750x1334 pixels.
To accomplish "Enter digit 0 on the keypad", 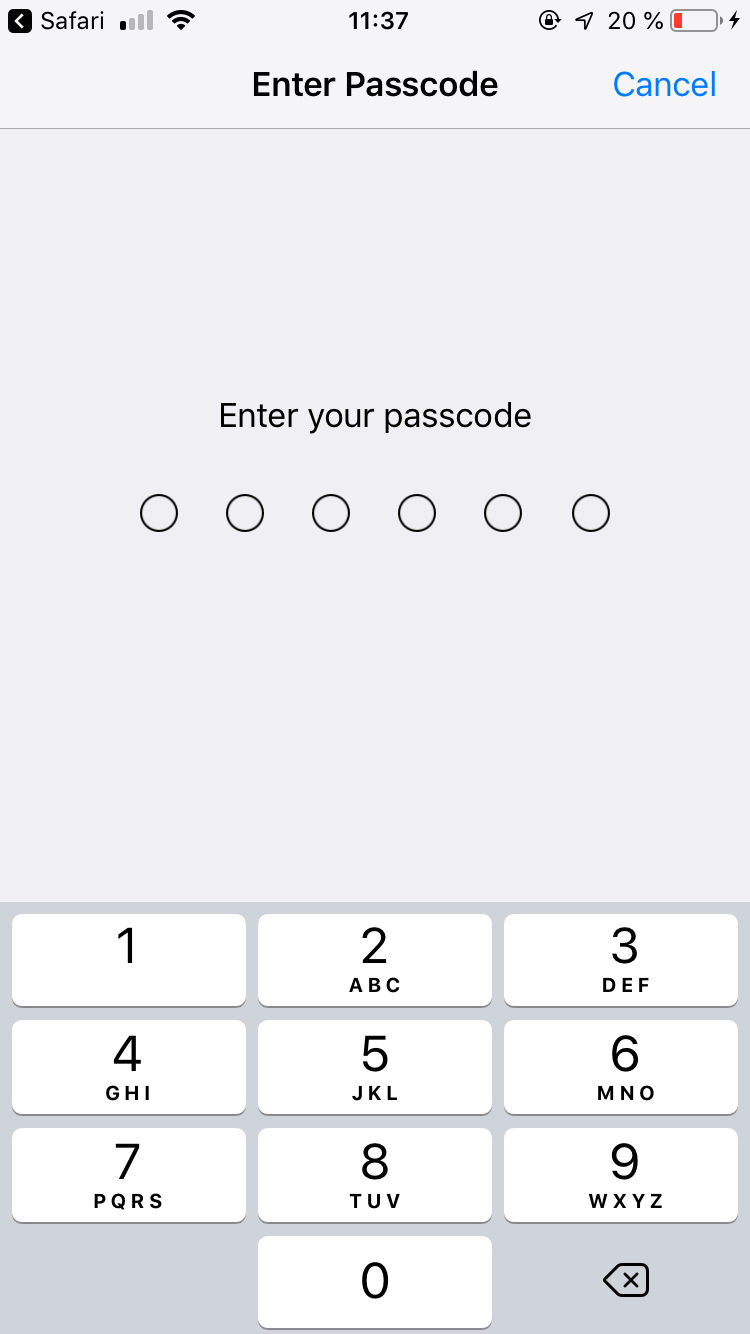I will tap(375, 1282).
